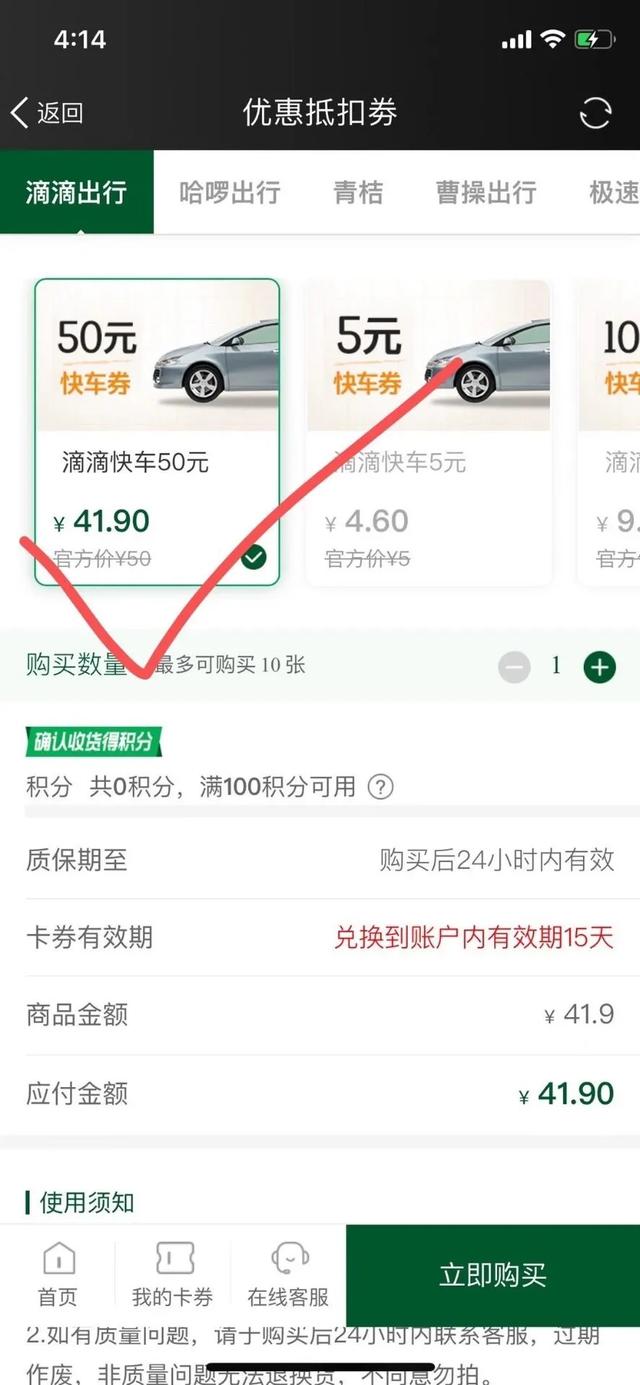This screenshot has height=1385, width=640.
Task: Select the 滴滴出行 tab
Action: [77, 192]
